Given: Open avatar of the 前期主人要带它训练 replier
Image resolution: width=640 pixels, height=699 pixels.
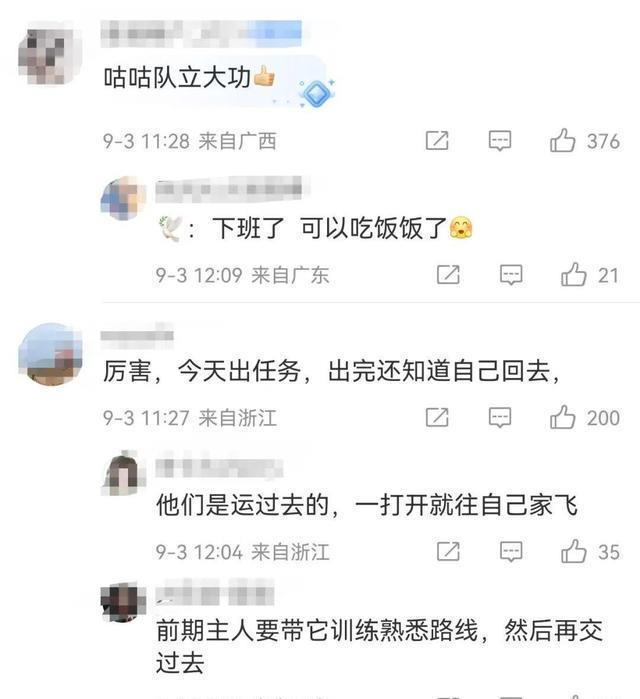Looking at the screenshot, I should click(x=124, y=603).
